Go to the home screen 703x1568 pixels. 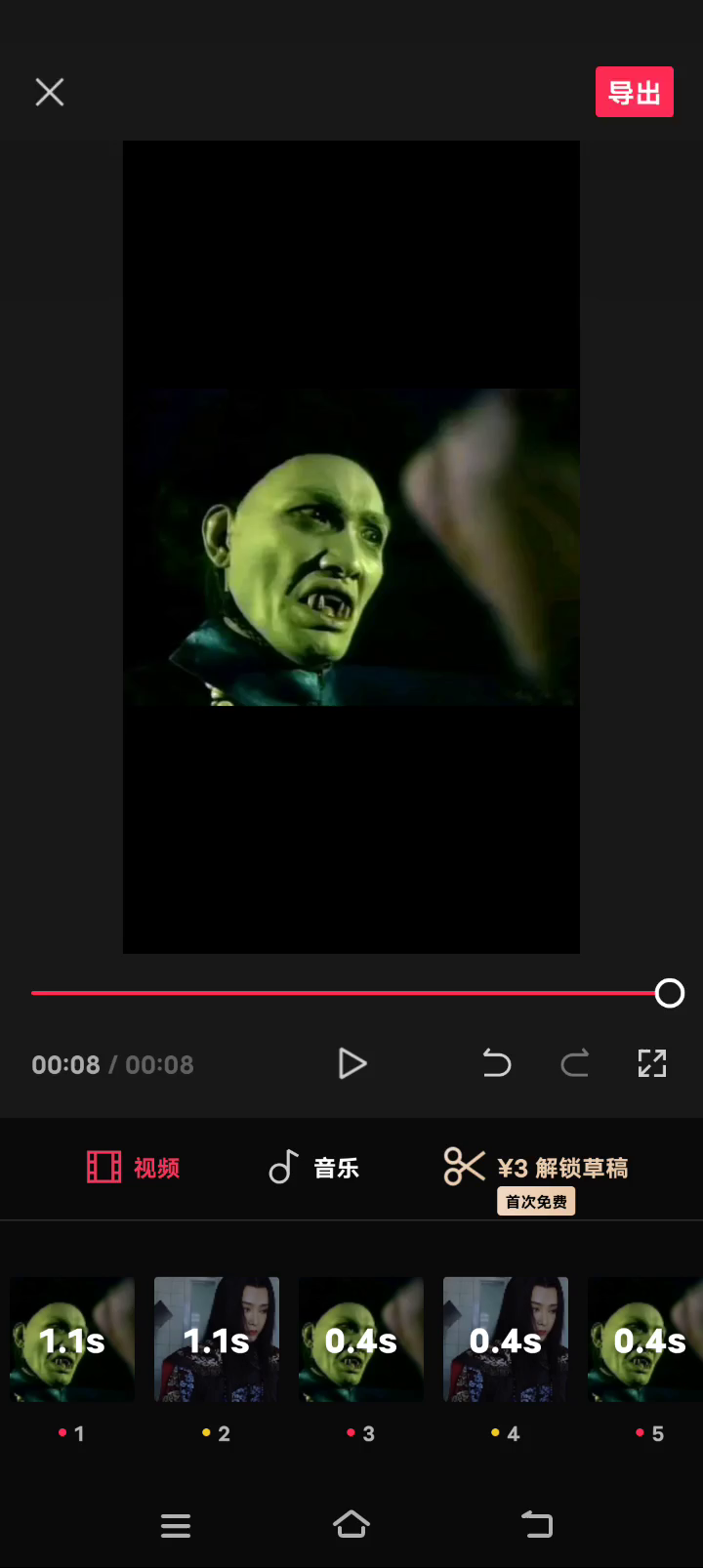pyautogui.click(x=351, y=1525)
